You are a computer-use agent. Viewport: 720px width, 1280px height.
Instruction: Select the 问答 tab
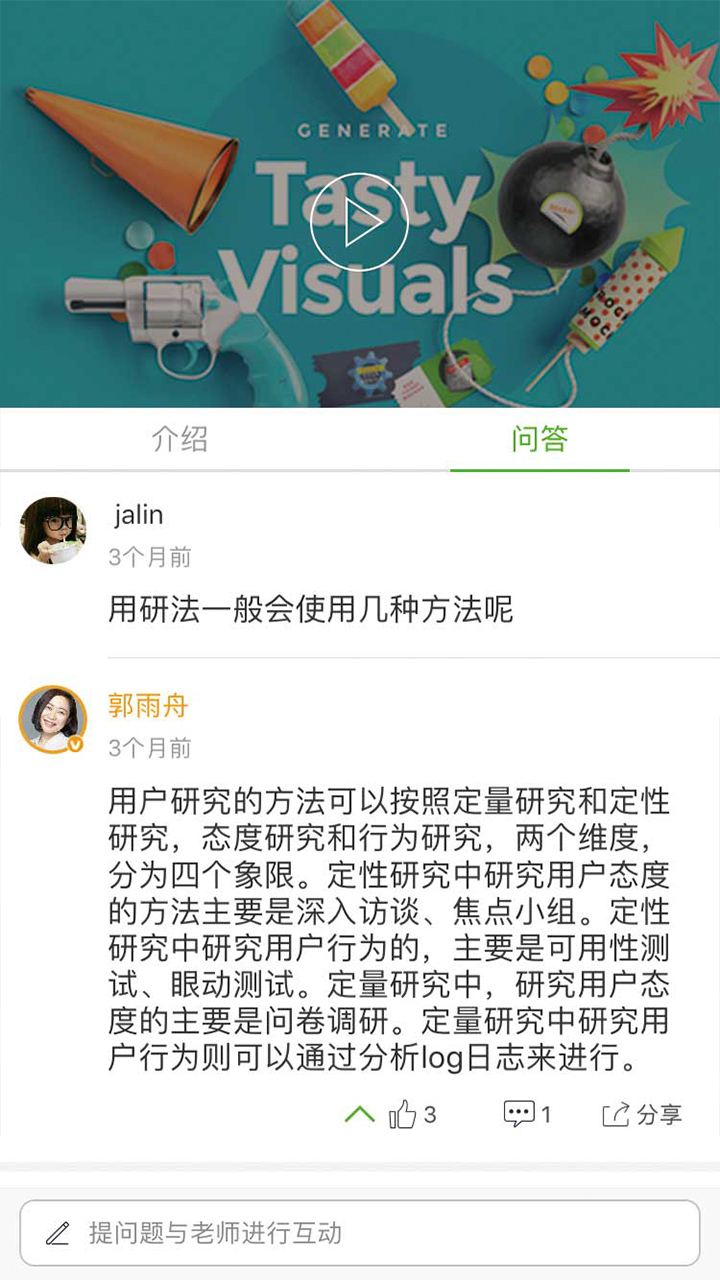pyautogui.click(x=540, y=439)
